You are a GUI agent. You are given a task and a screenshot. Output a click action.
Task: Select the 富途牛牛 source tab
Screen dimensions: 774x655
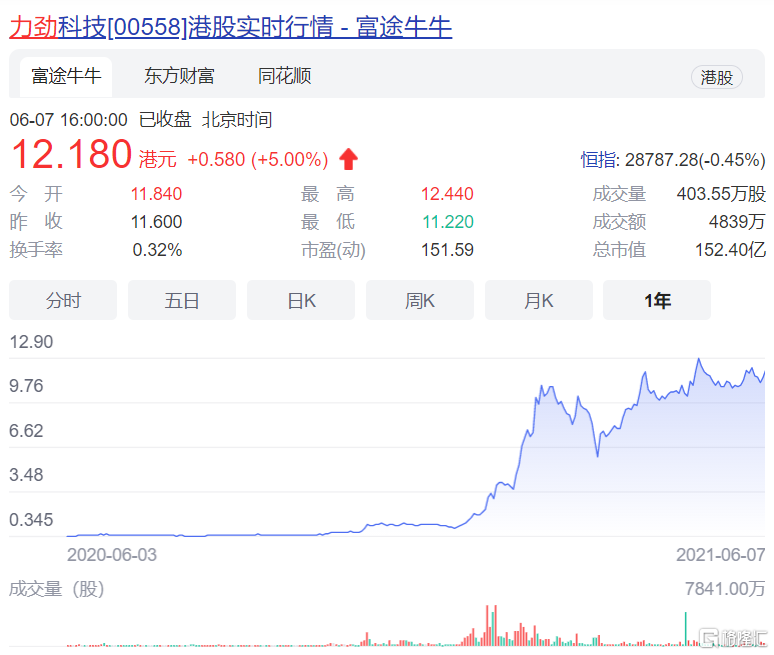point(66,76)
